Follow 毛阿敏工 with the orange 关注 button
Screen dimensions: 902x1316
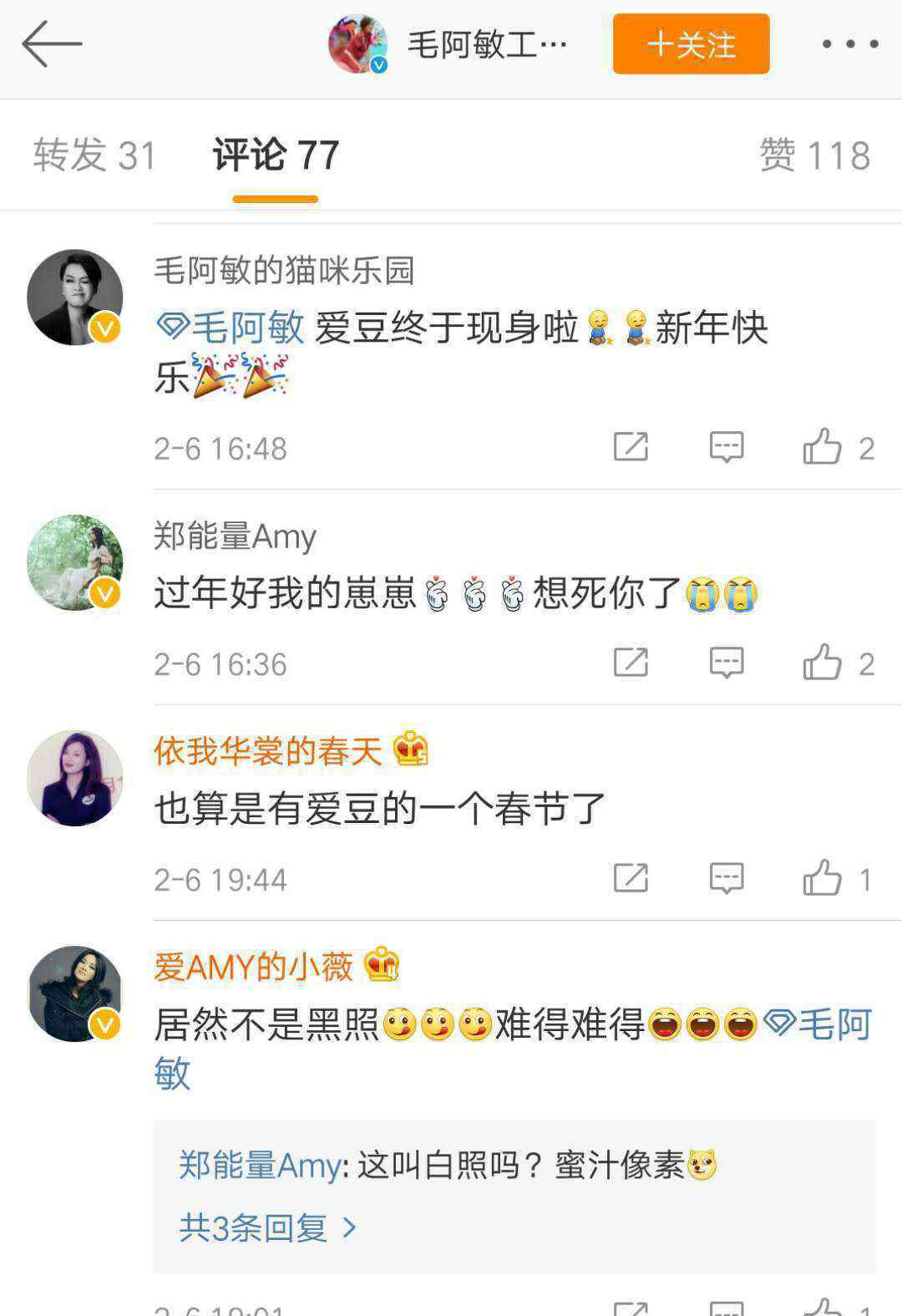(691, 44)
